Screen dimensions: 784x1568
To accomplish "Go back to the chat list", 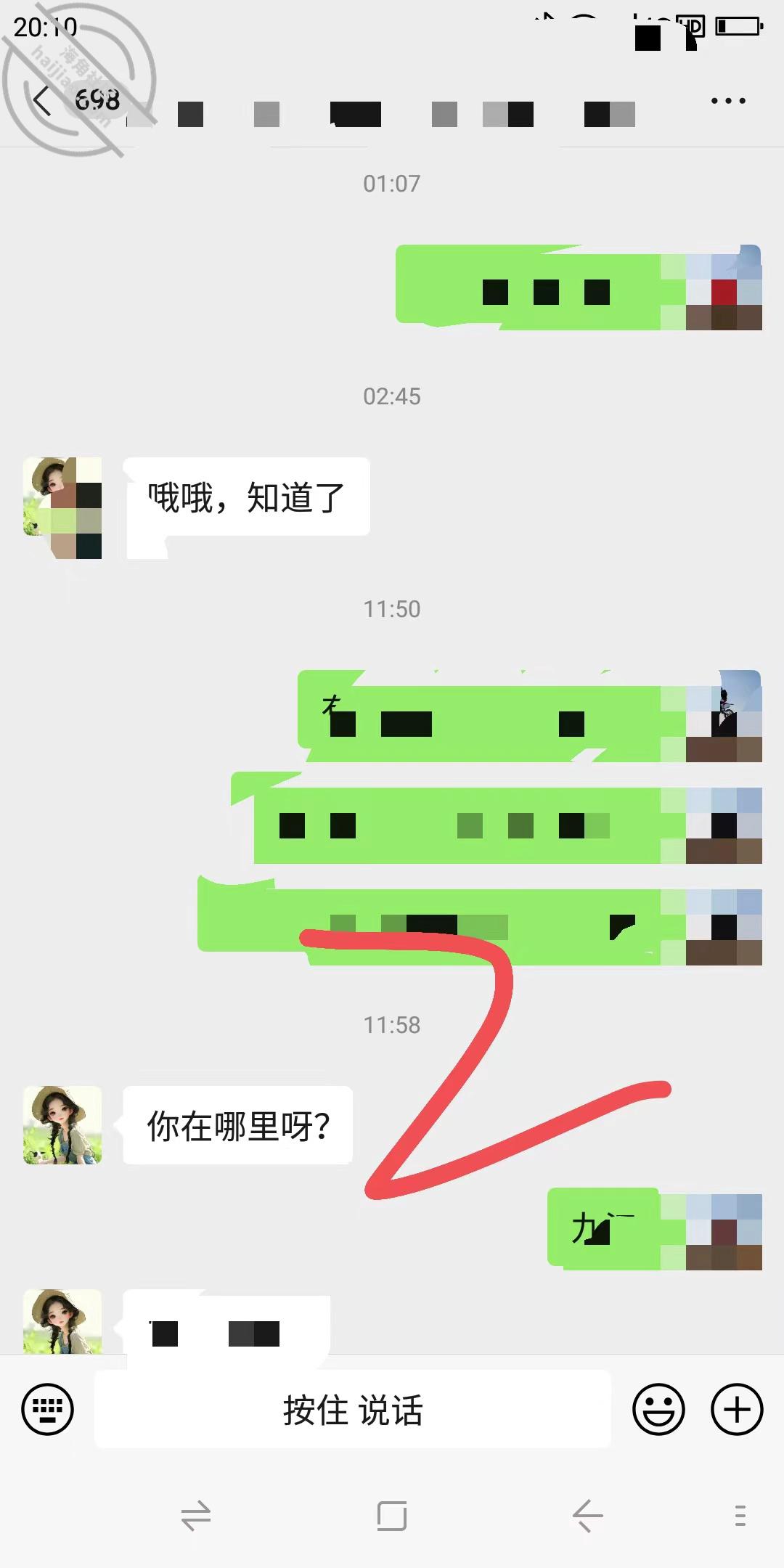I will (43, 101).
